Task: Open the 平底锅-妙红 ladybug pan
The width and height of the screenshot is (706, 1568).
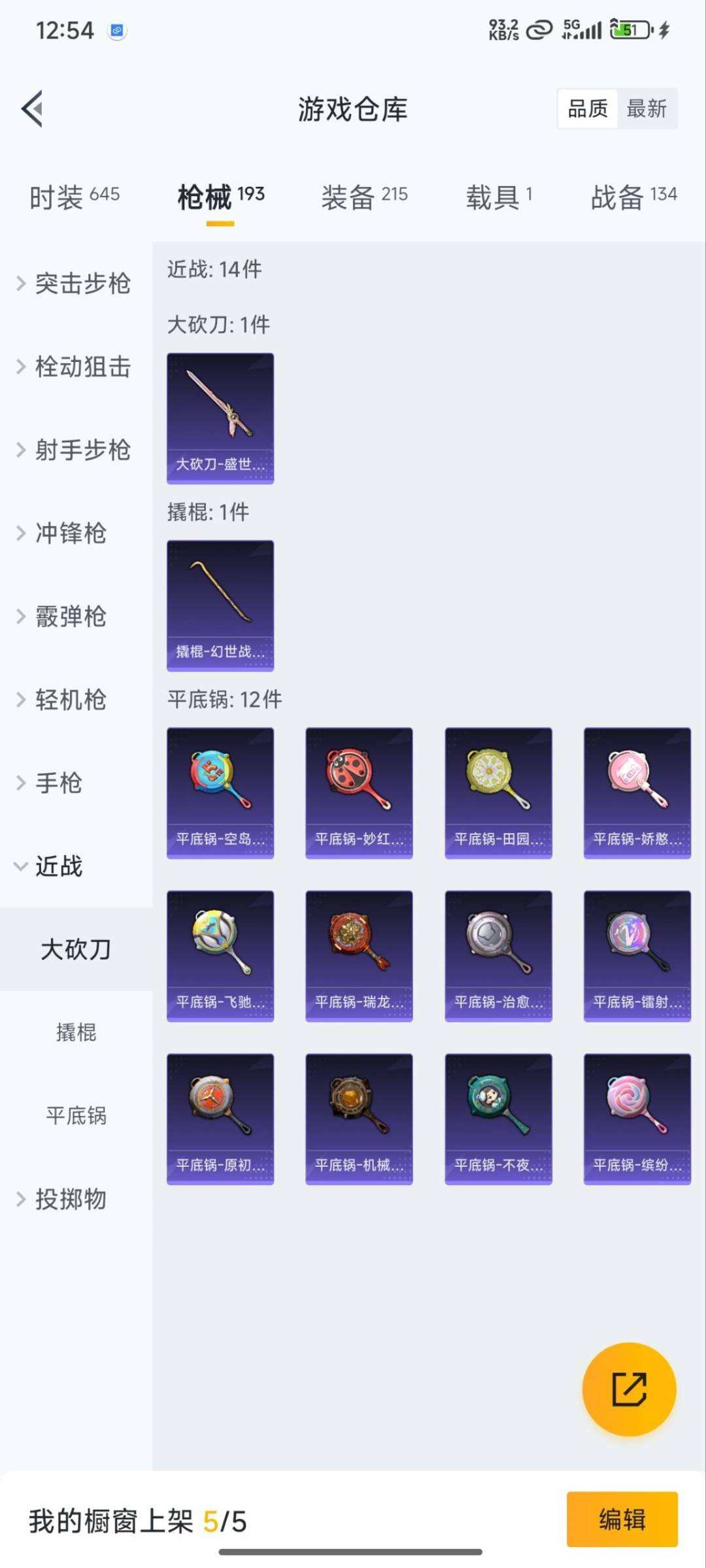Action: click(359, 793)
